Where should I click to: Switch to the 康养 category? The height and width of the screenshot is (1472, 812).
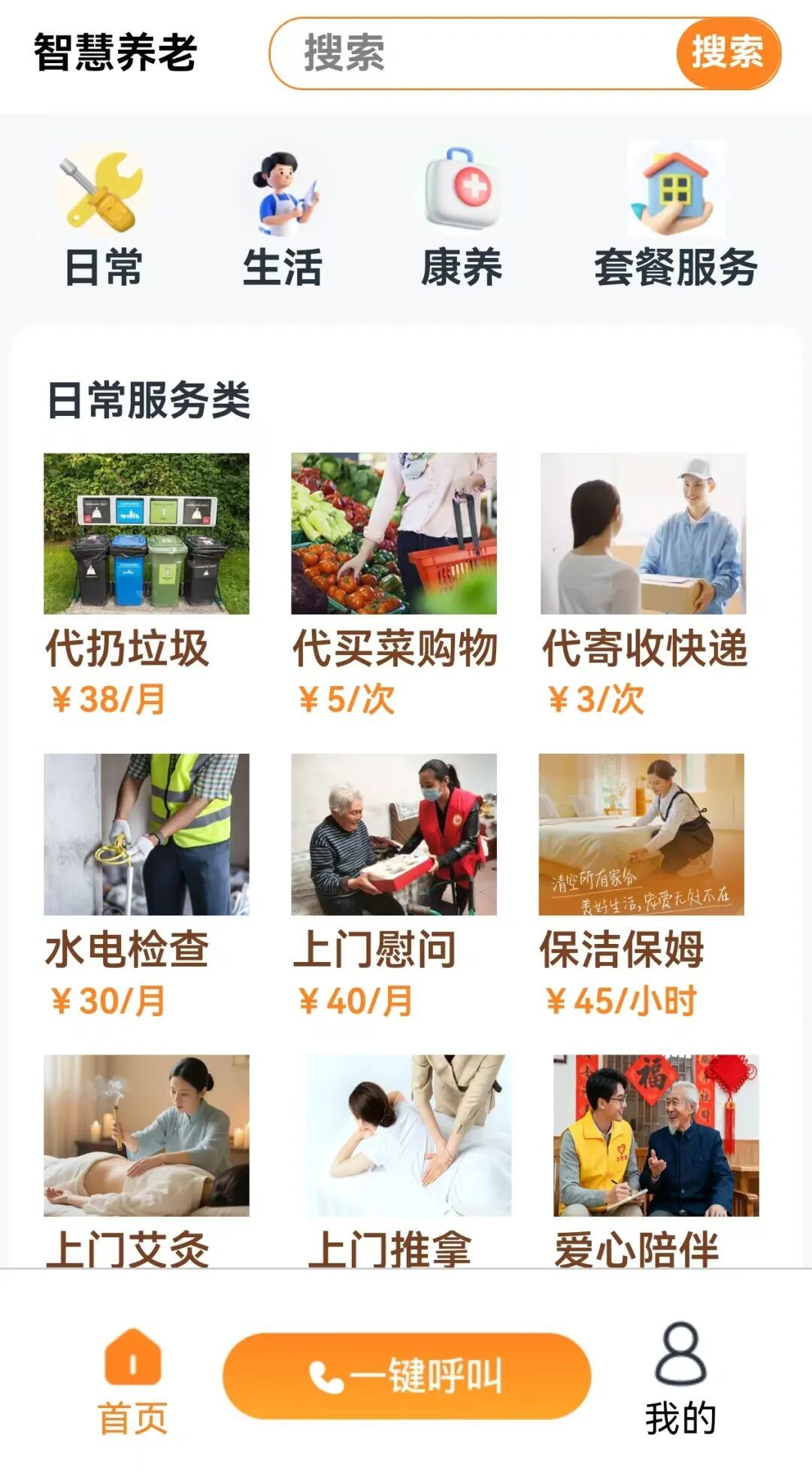pos(461,218)
